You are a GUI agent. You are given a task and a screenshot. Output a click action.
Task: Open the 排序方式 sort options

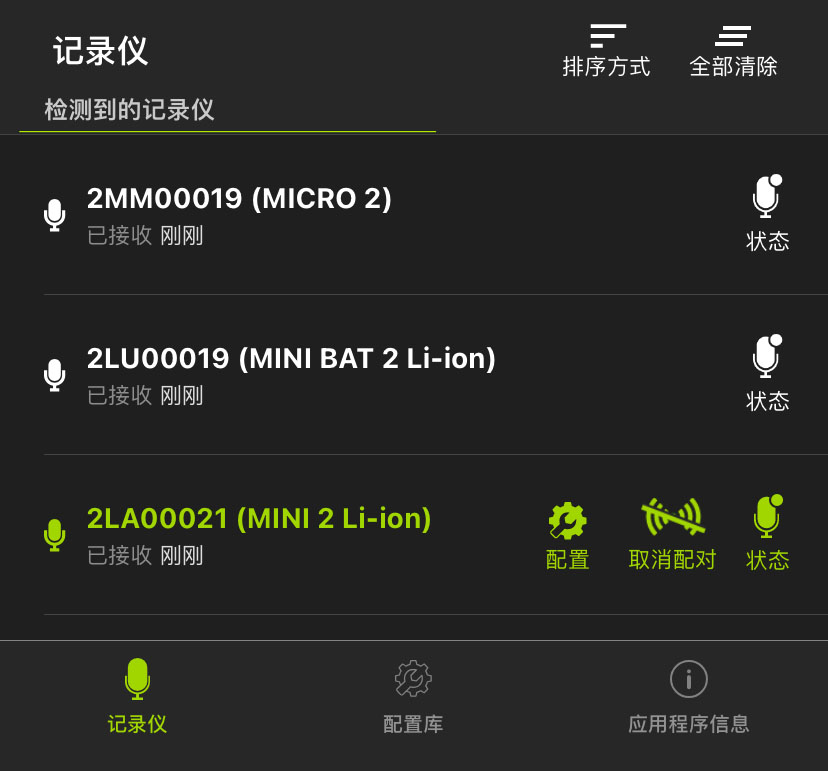(606, 50)
